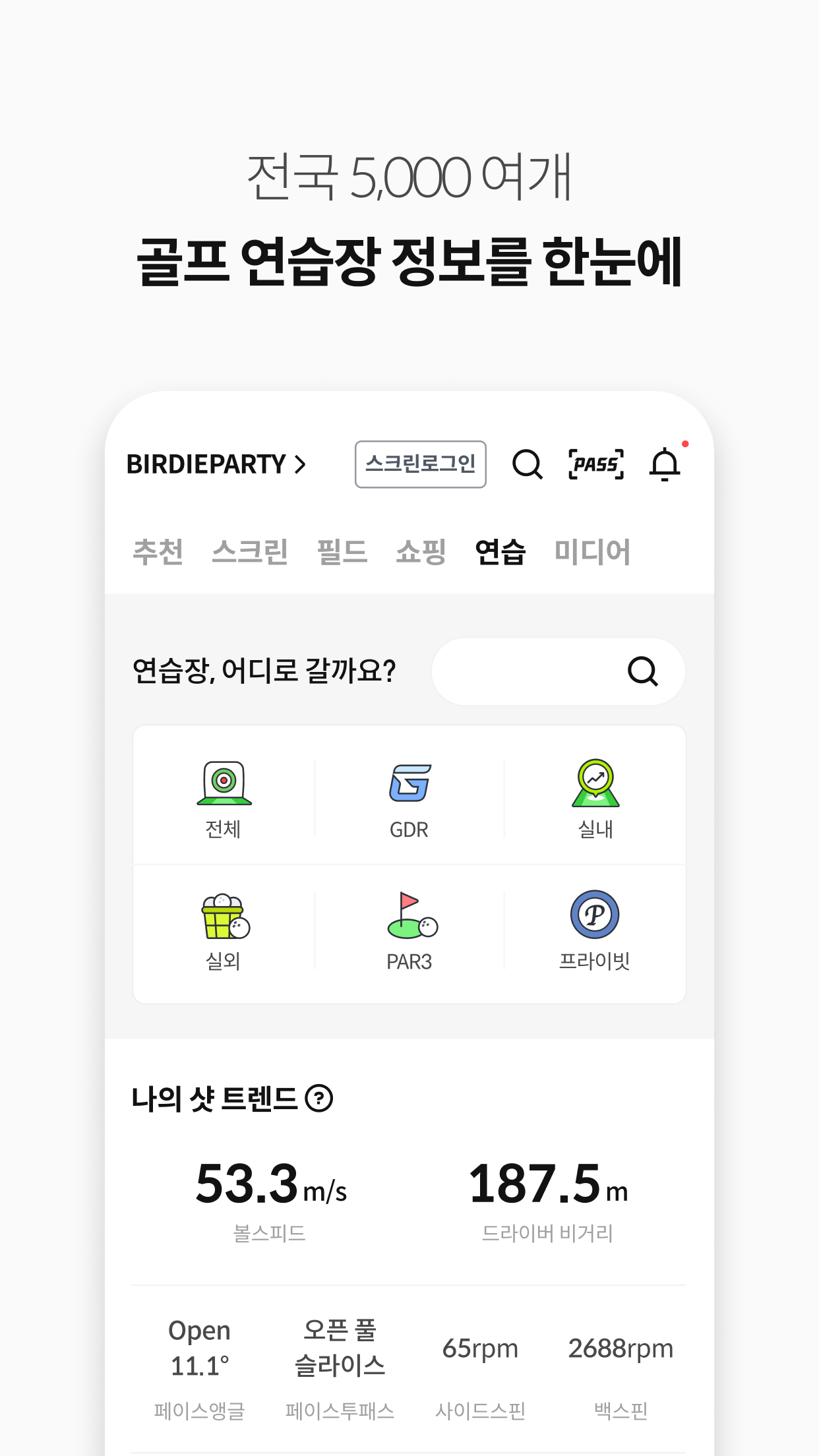Open the shot trend help question mark
Screen dimensions: 819x1456
(x=319, y=1099)
